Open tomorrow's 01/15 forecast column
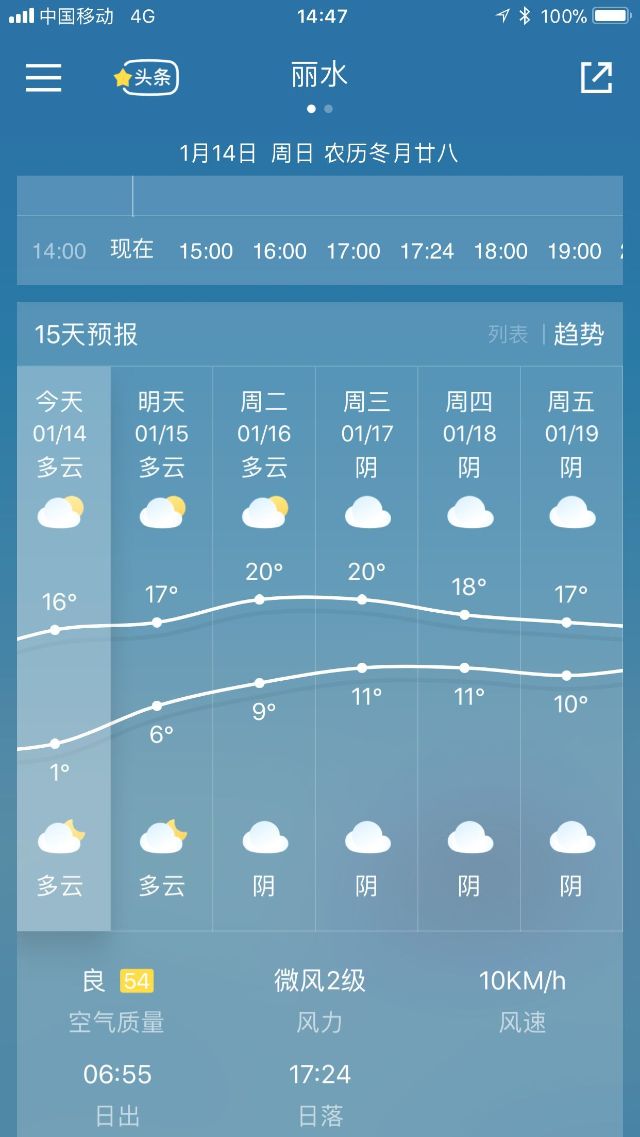The width and height of the screenshot is (640, 1137). pos(162,648)
